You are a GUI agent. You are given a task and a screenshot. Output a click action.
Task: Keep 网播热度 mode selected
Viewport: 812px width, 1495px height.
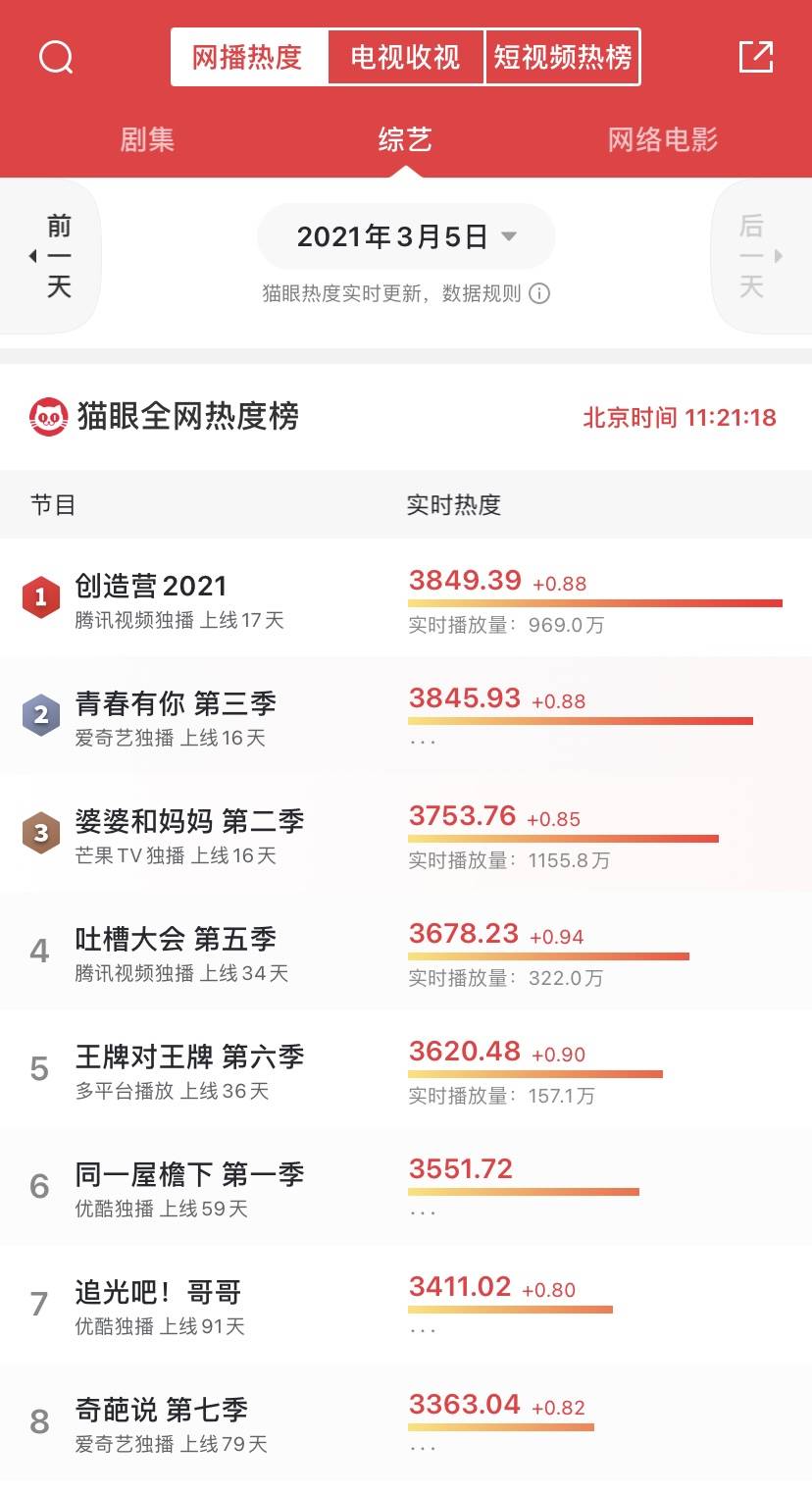coord(248,56)
